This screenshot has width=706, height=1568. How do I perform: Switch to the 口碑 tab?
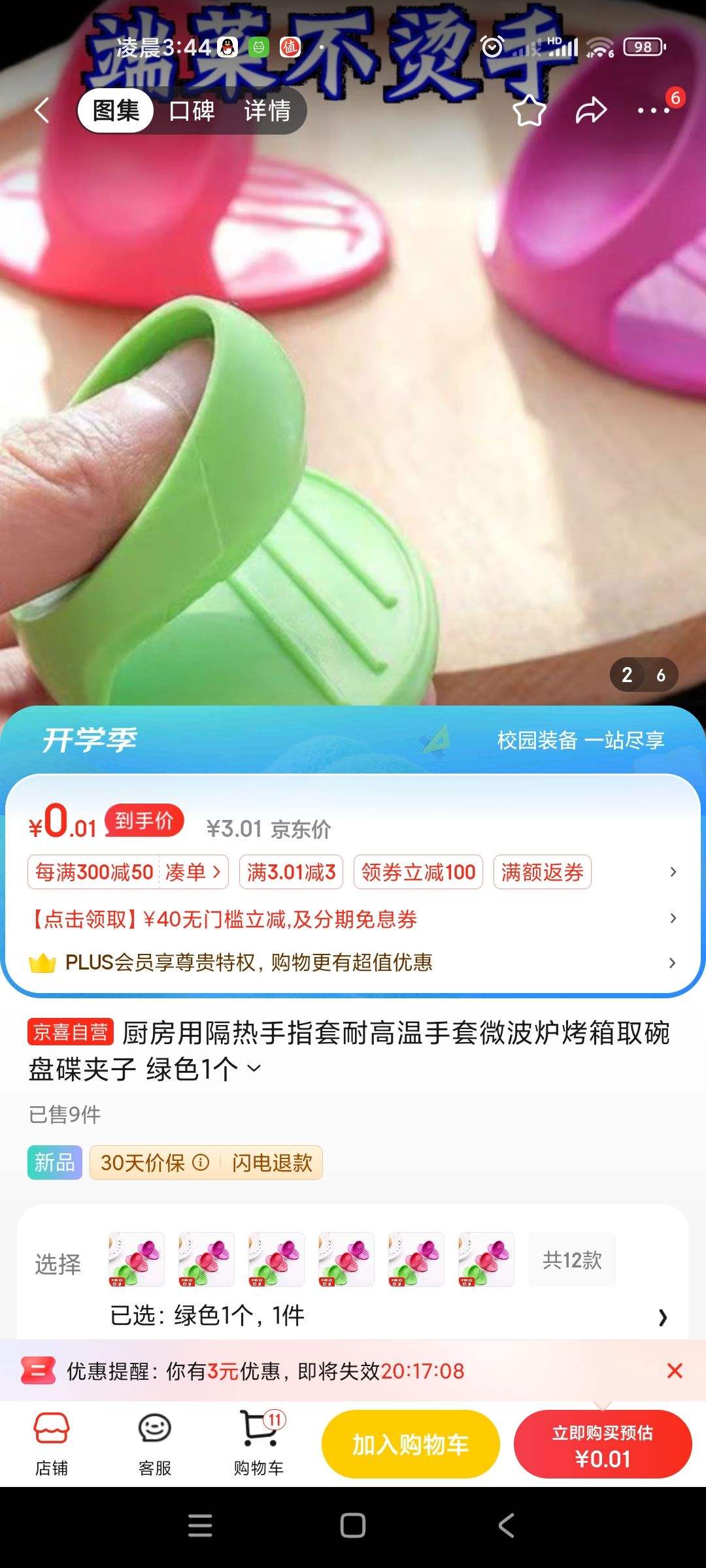point(192,110)
